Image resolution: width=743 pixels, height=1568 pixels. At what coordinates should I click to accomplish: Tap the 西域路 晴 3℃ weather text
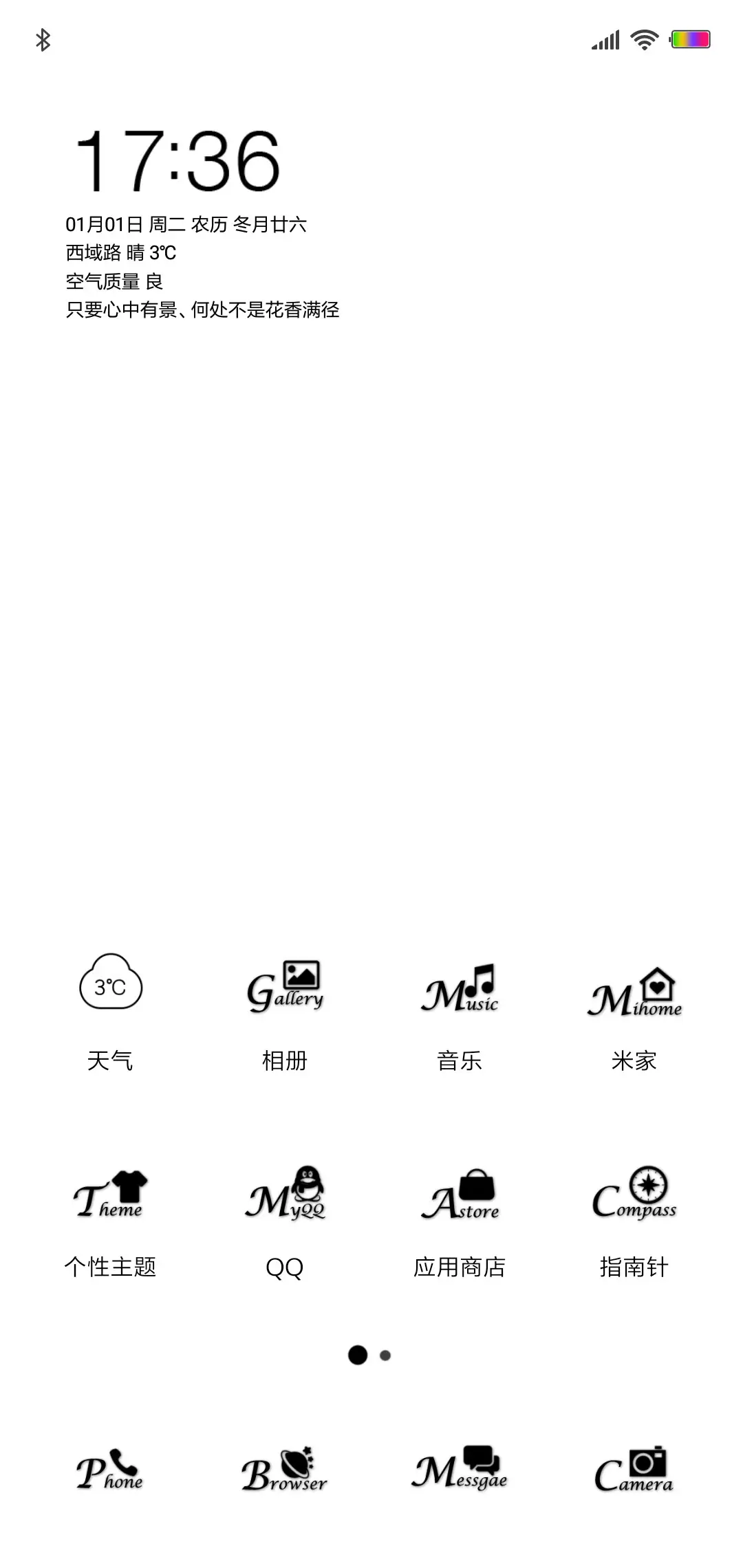tap(120, 252)
